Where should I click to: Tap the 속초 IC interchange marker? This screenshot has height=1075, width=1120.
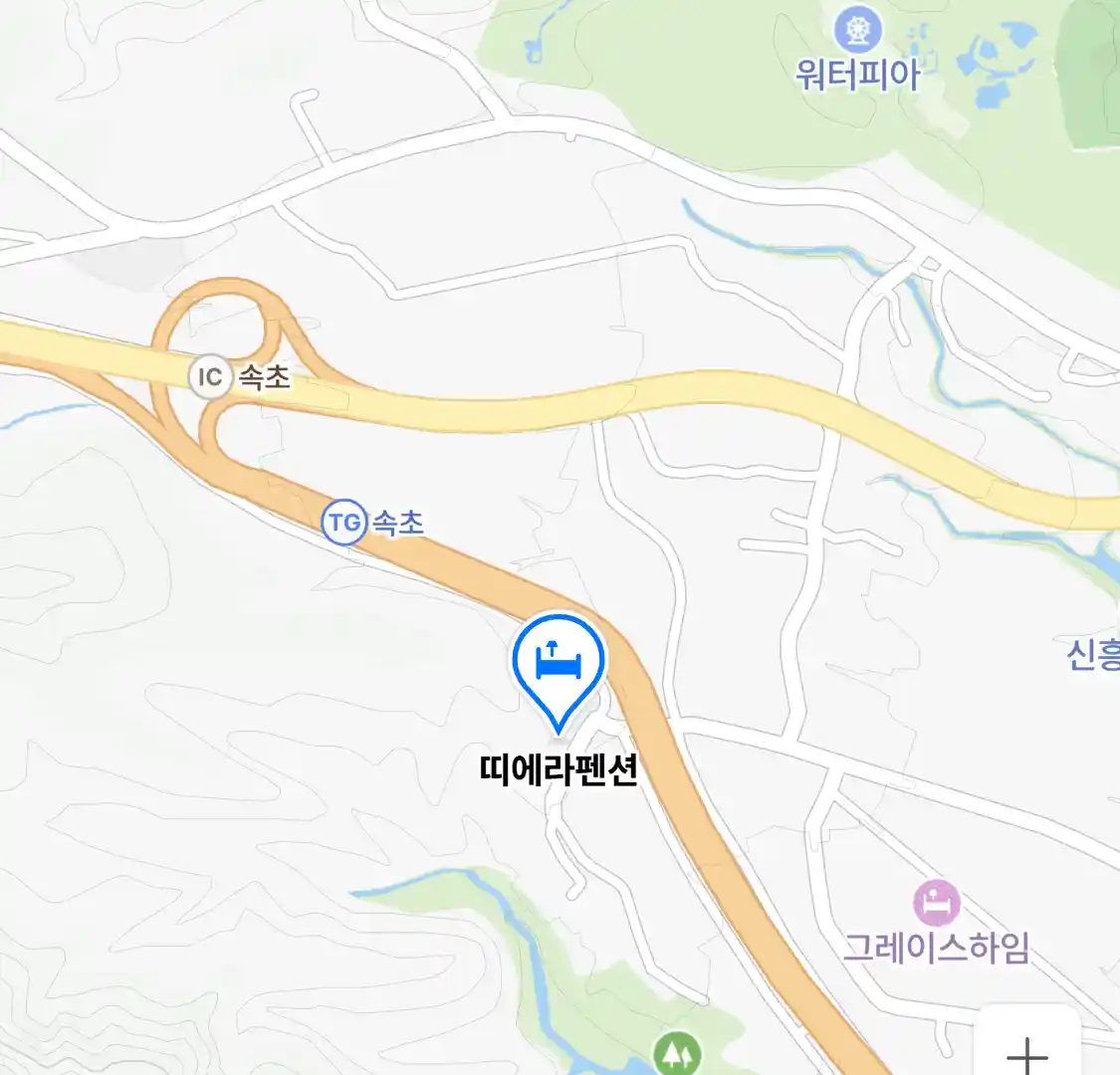210,377
